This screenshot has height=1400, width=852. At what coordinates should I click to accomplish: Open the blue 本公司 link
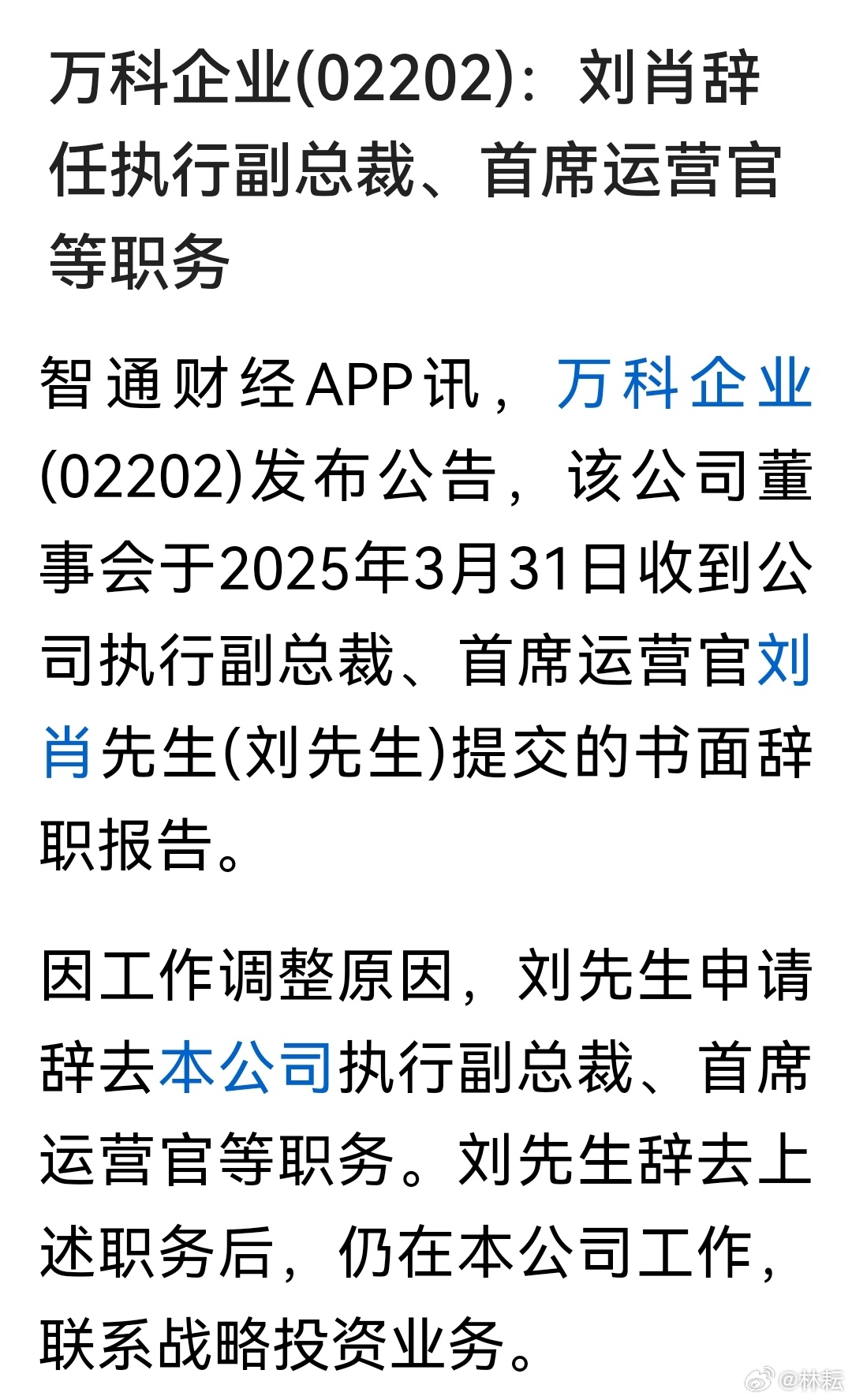[245, 1067]
